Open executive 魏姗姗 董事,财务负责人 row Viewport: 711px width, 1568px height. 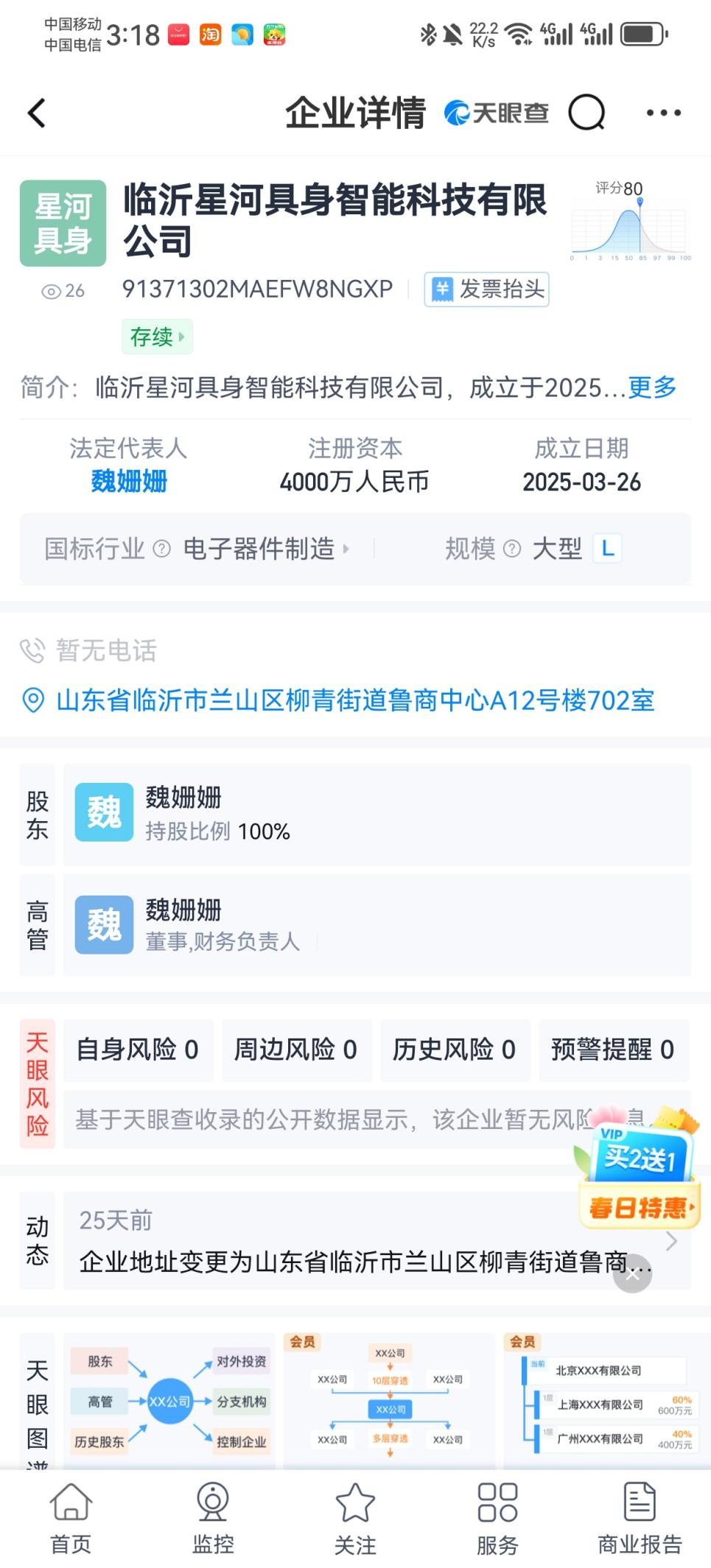(376, 926)
